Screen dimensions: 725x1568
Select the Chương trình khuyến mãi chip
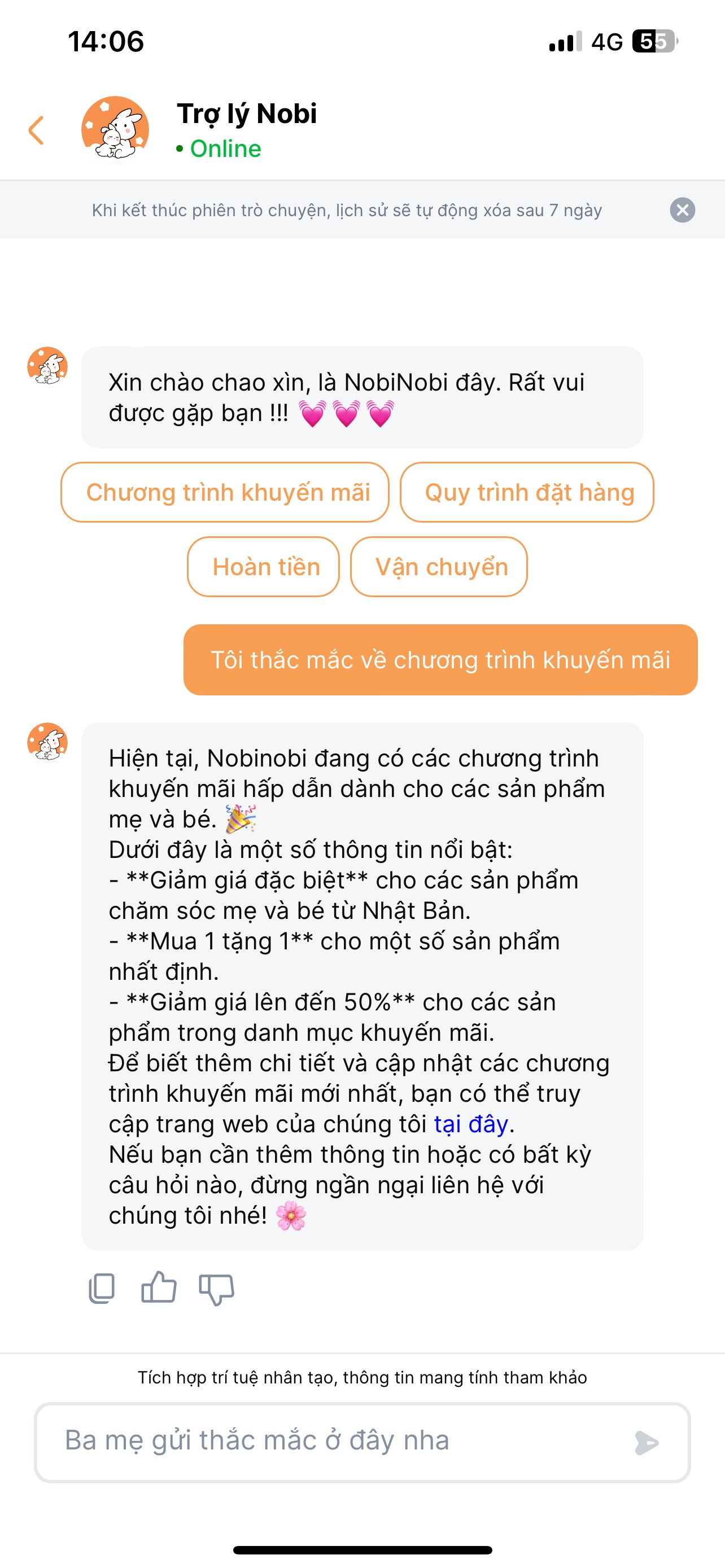point(225,492)
